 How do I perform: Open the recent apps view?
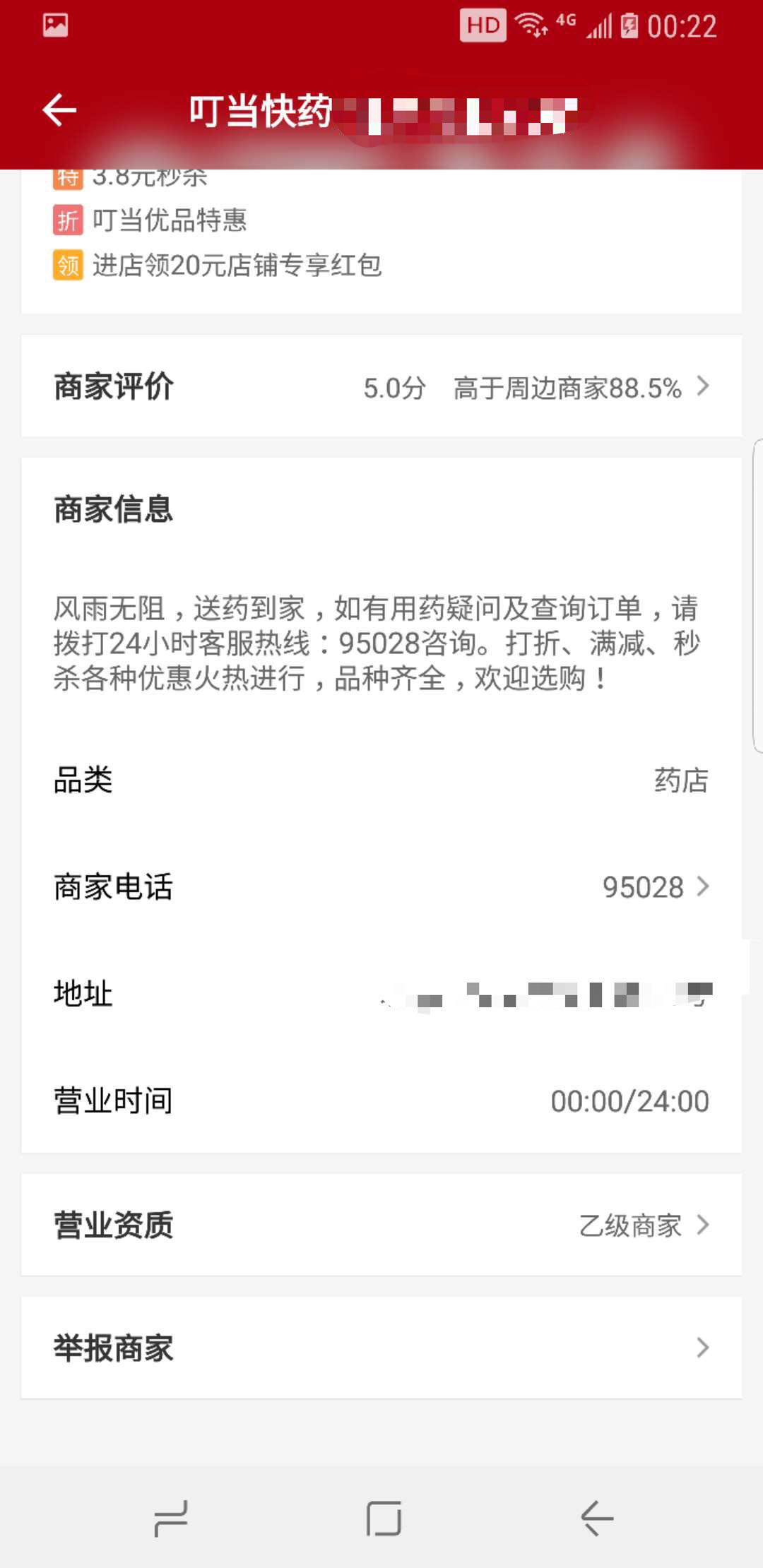pos(170,1519)
